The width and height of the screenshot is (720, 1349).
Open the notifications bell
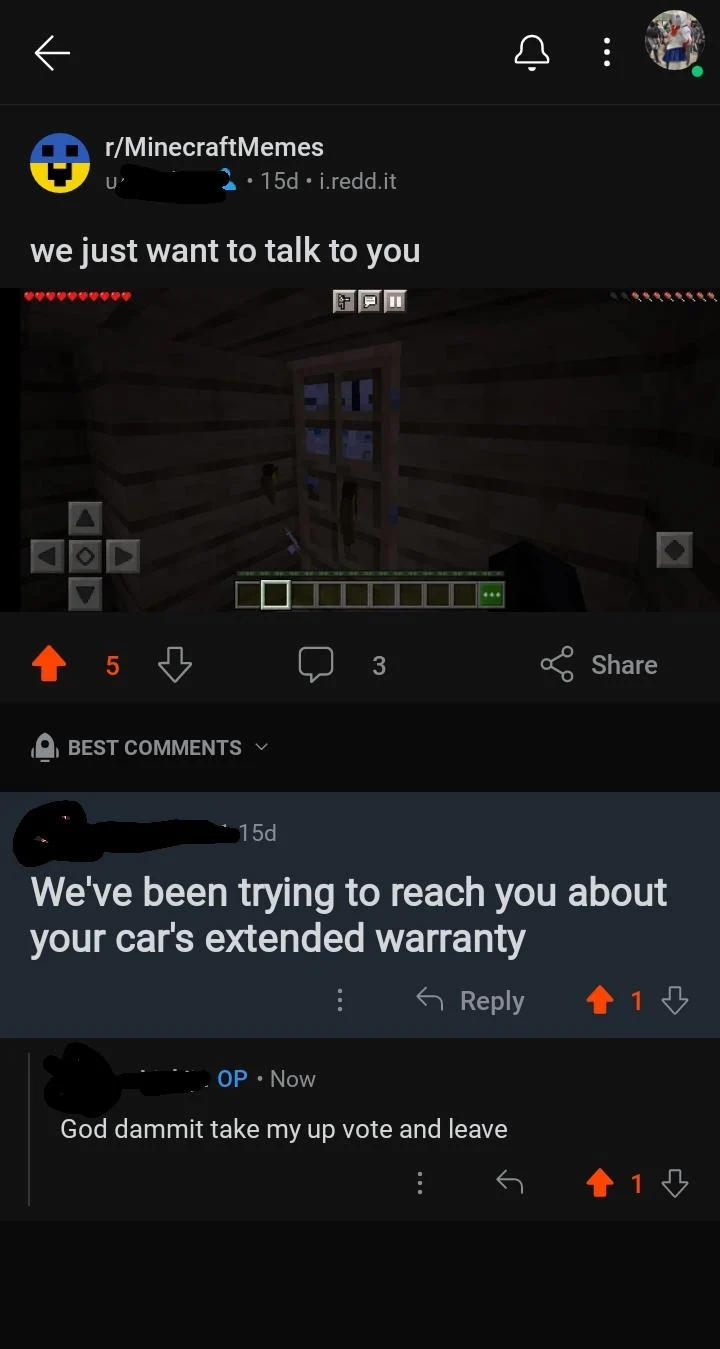532,53
